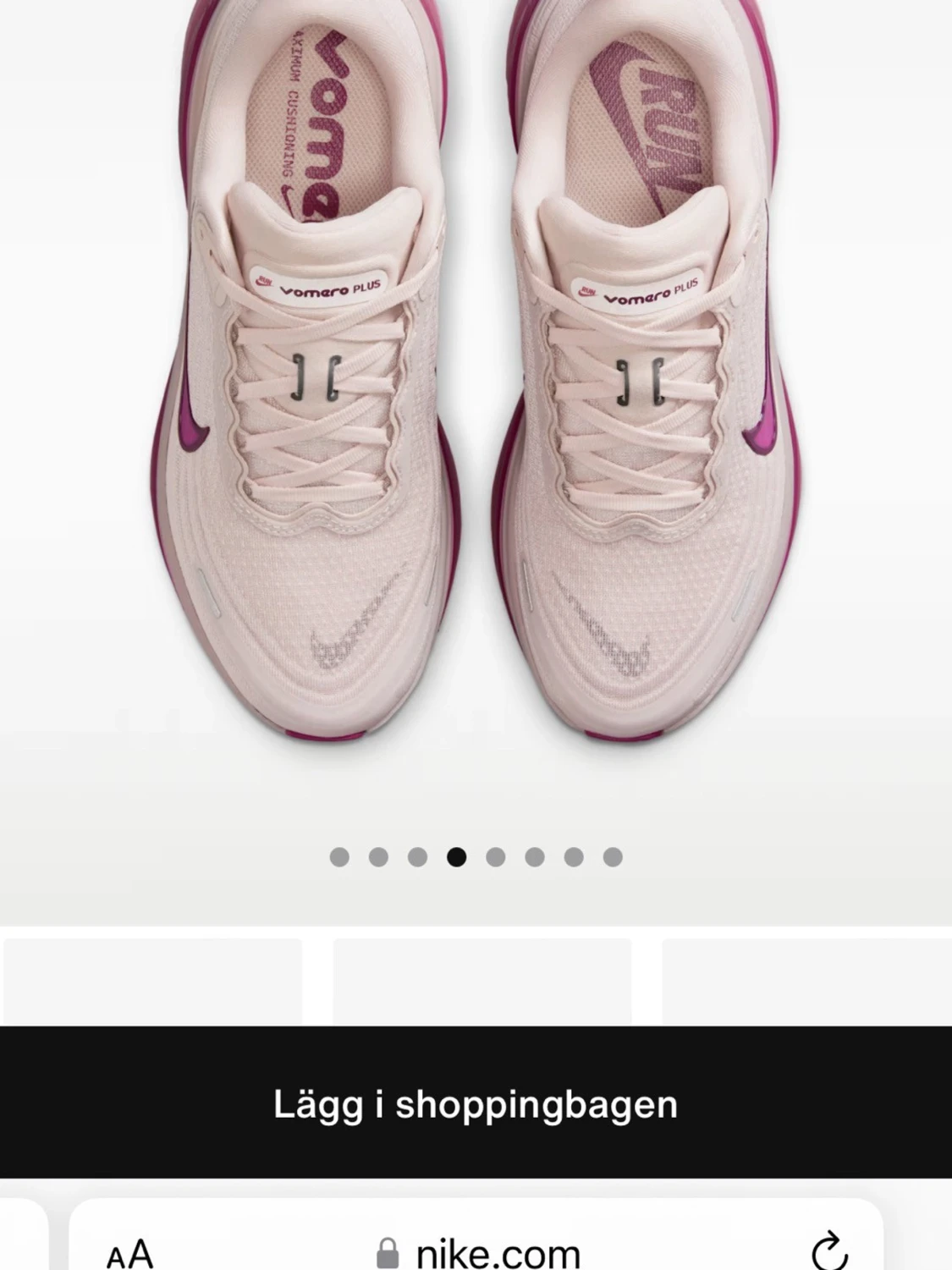Tap the nike.com address bar

[x=479, y=1252]
